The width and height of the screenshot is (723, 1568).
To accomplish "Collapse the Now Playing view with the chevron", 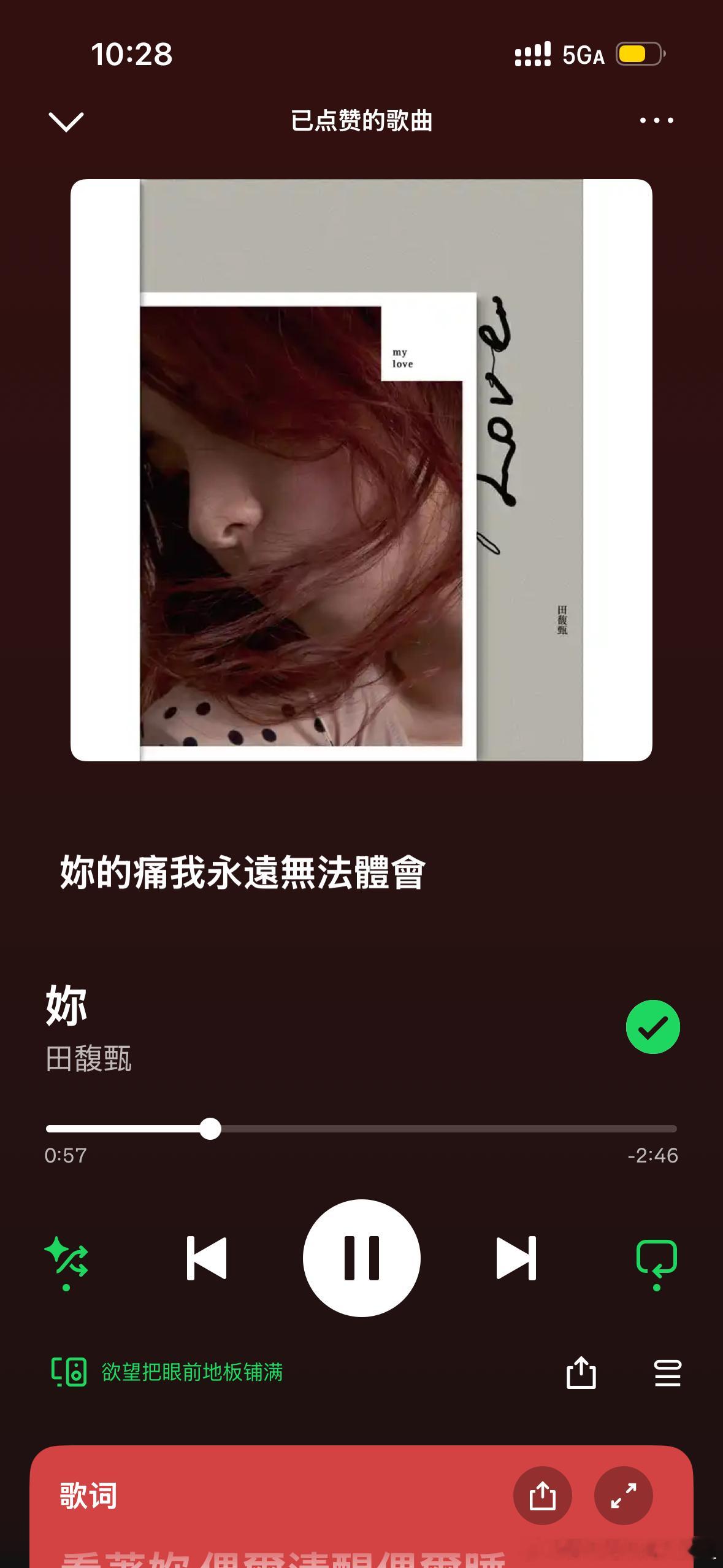I will coord(67,121).
